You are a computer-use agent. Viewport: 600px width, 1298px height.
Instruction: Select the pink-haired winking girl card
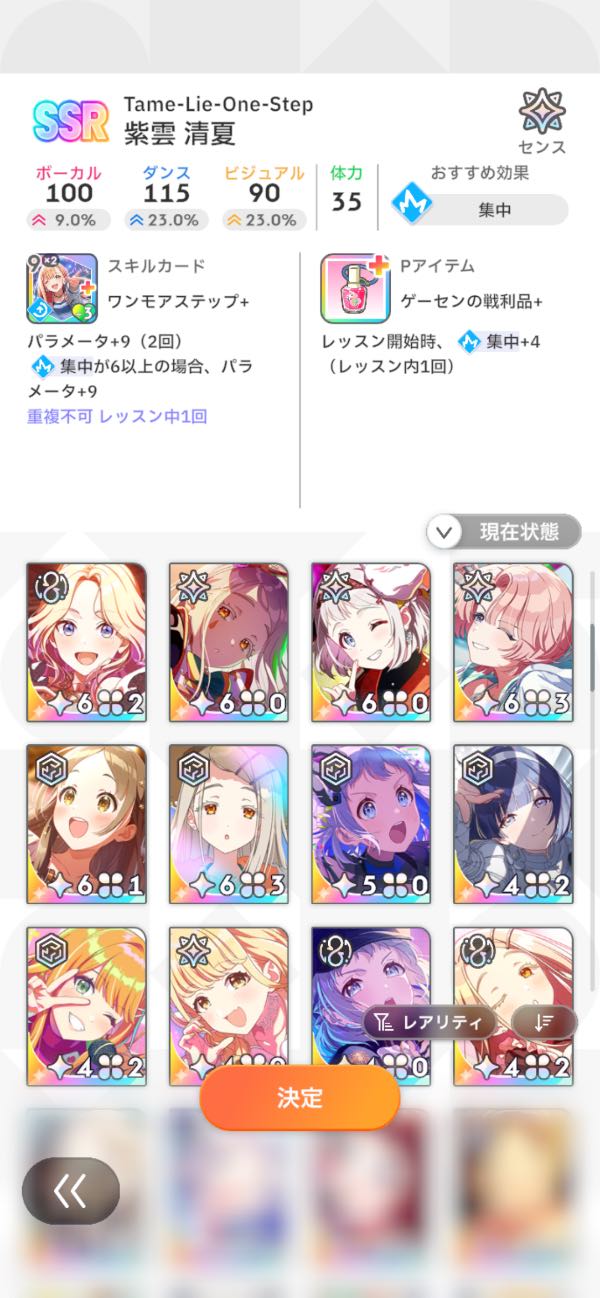pyautogui.click(x=513, y=641)
